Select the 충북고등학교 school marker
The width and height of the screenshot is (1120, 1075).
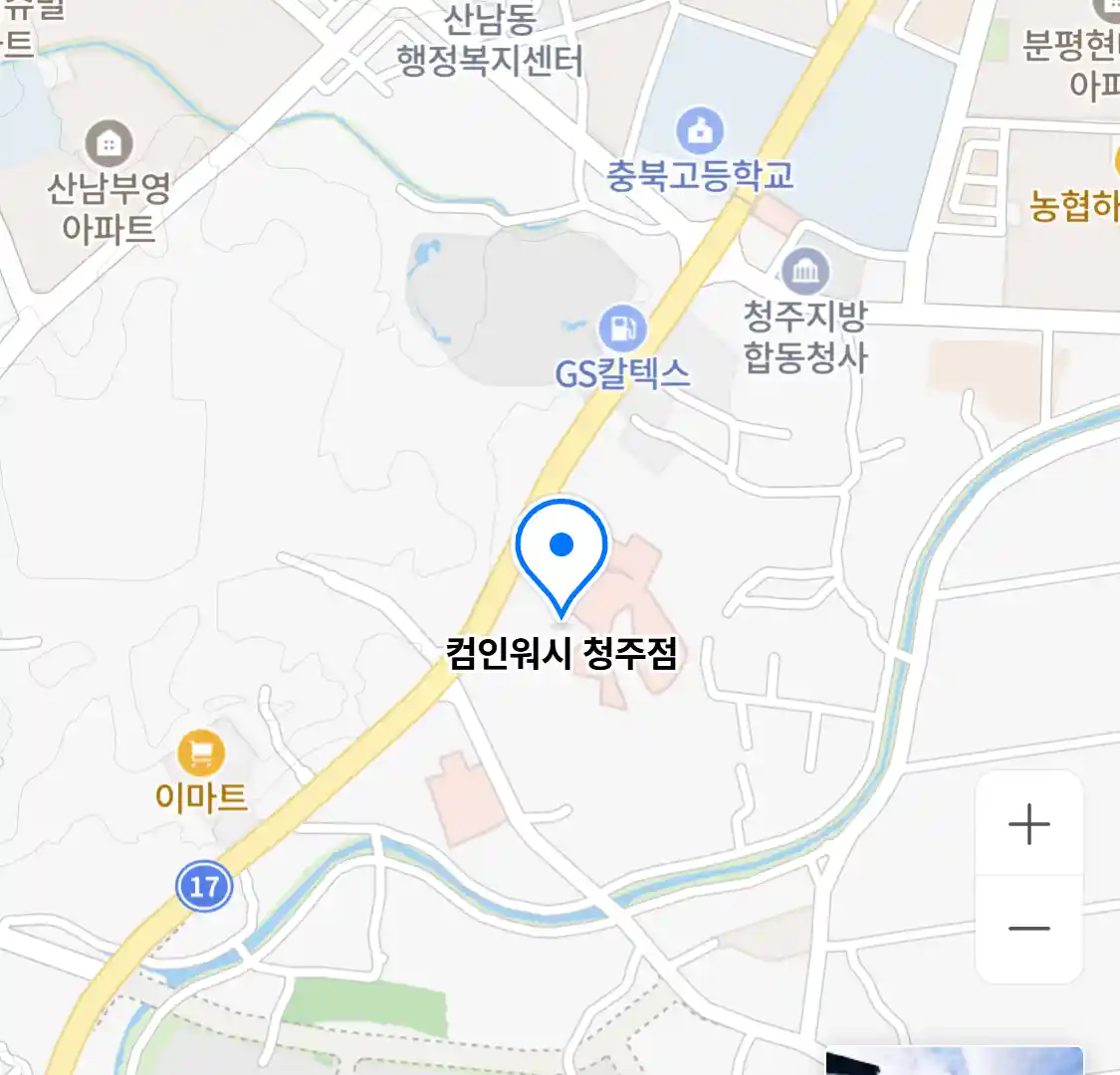click(x=700, y=130)
